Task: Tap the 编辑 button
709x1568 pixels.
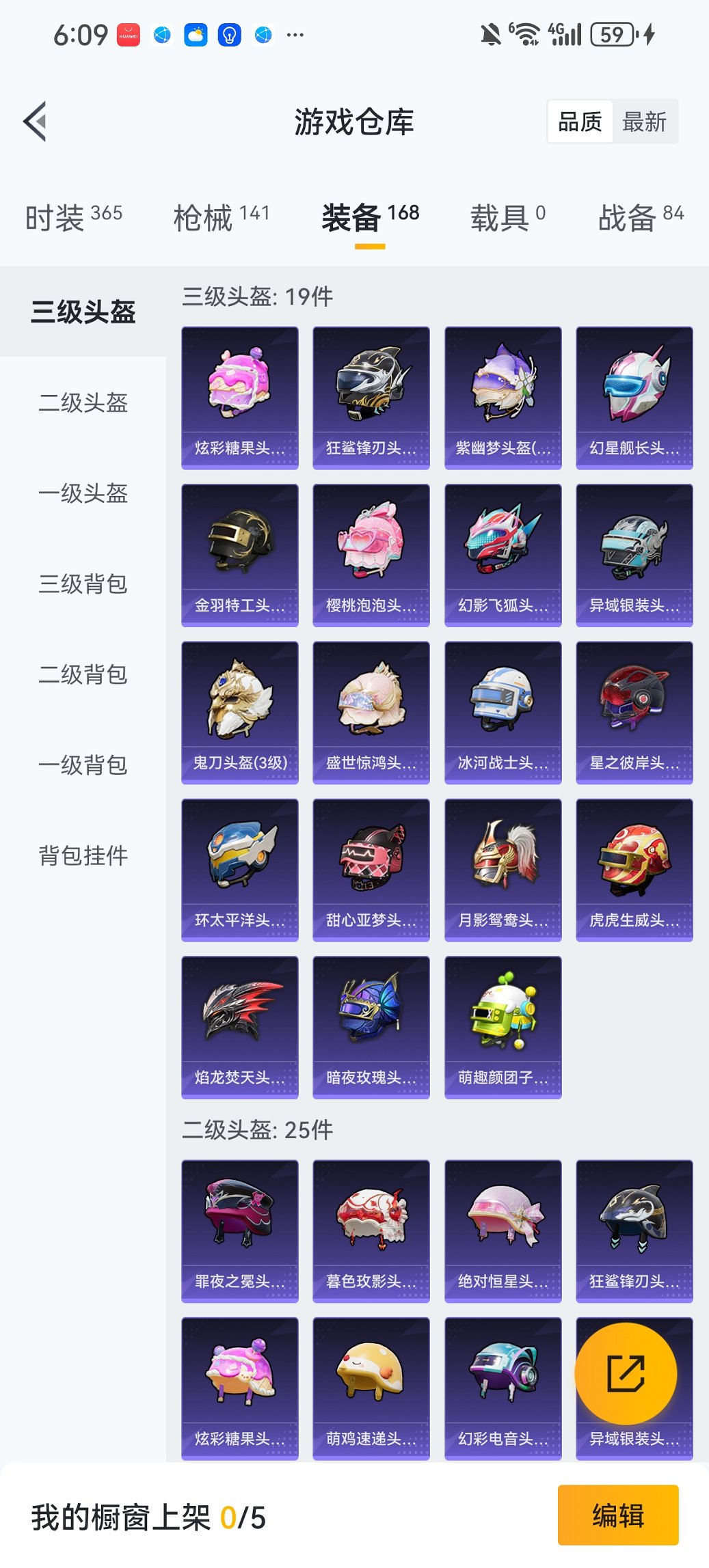Action: [x=617, y=1515]
